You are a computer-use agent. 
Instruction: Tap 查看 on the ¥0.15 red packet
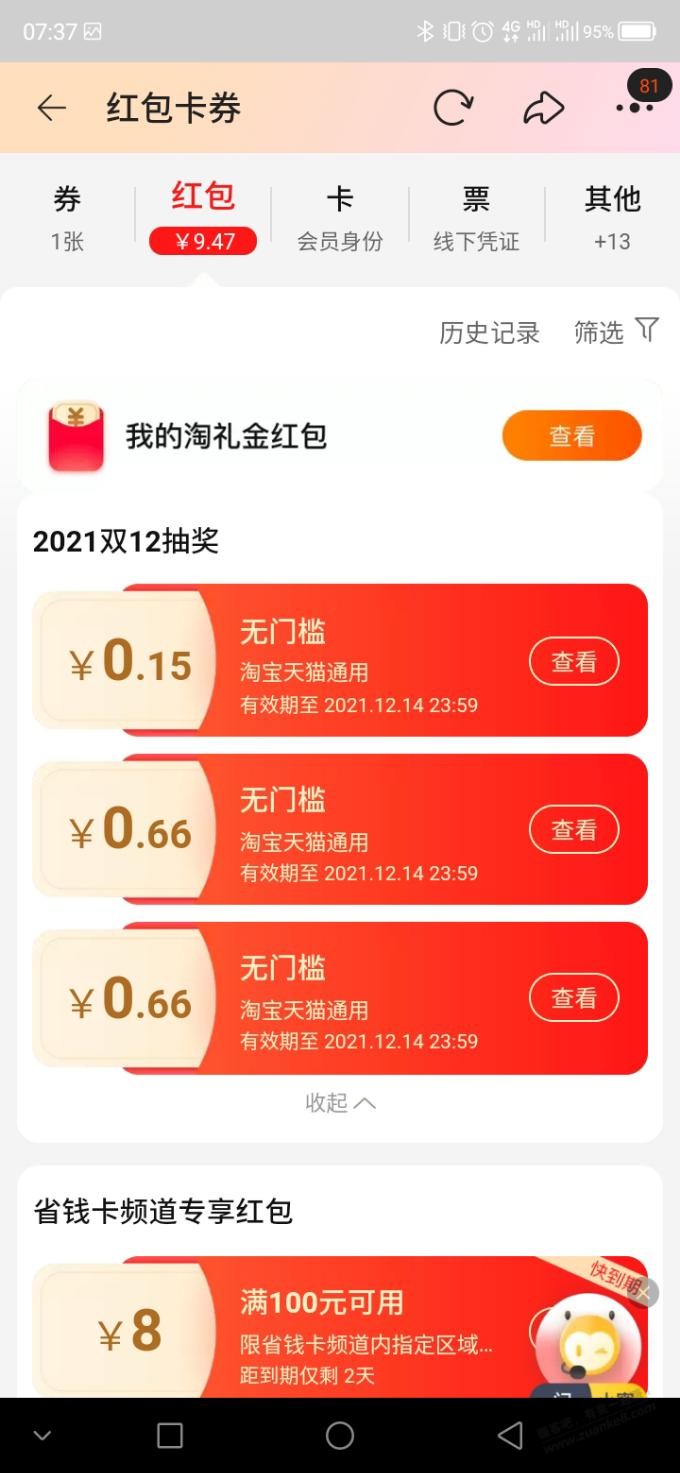tap(574, 661)
